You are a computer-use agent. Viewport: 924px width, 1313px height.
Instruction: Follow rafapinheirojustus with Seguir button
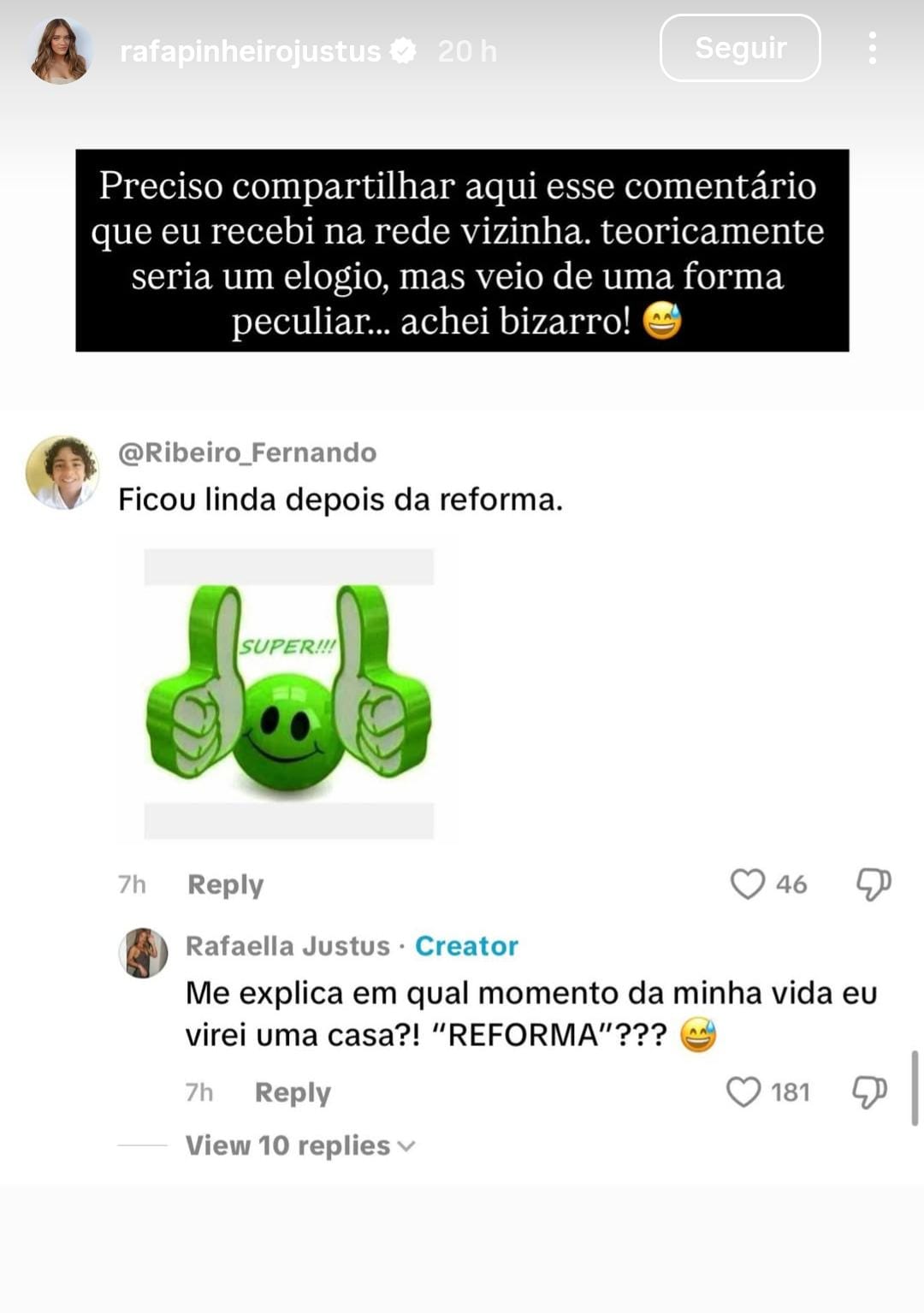pyautogui.click(x=740, y=49)
